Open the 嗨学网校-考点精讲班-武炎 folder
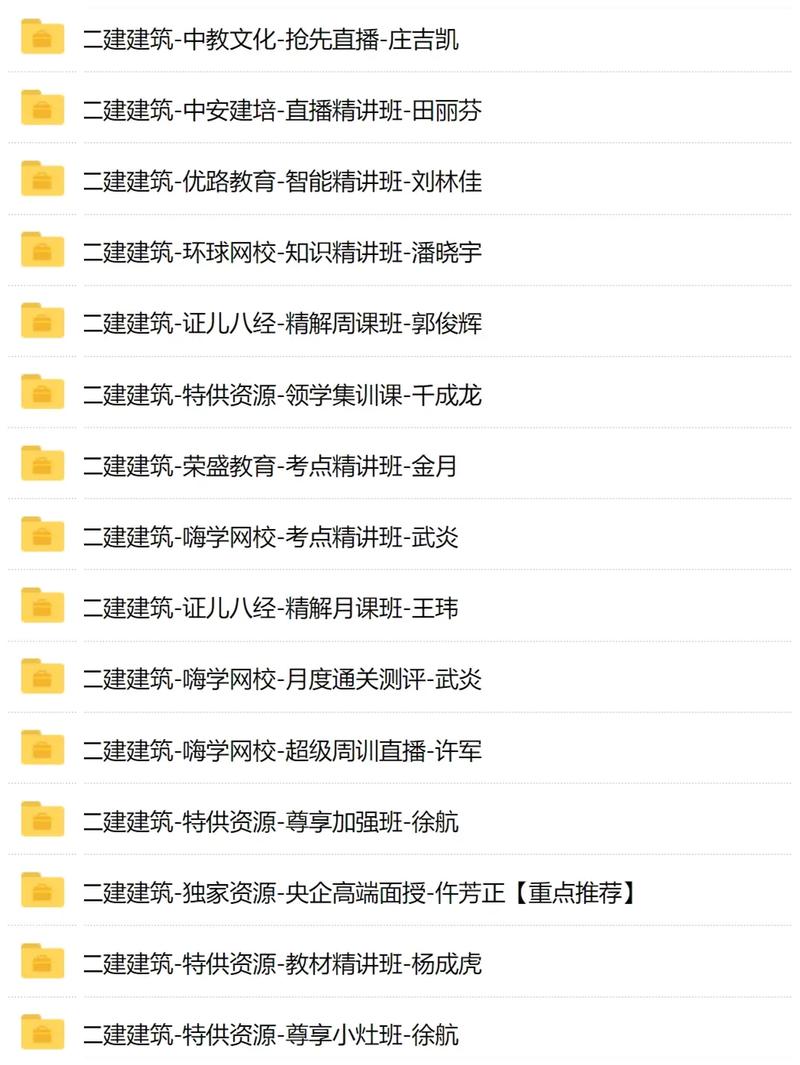 click(x=270, y=538)
